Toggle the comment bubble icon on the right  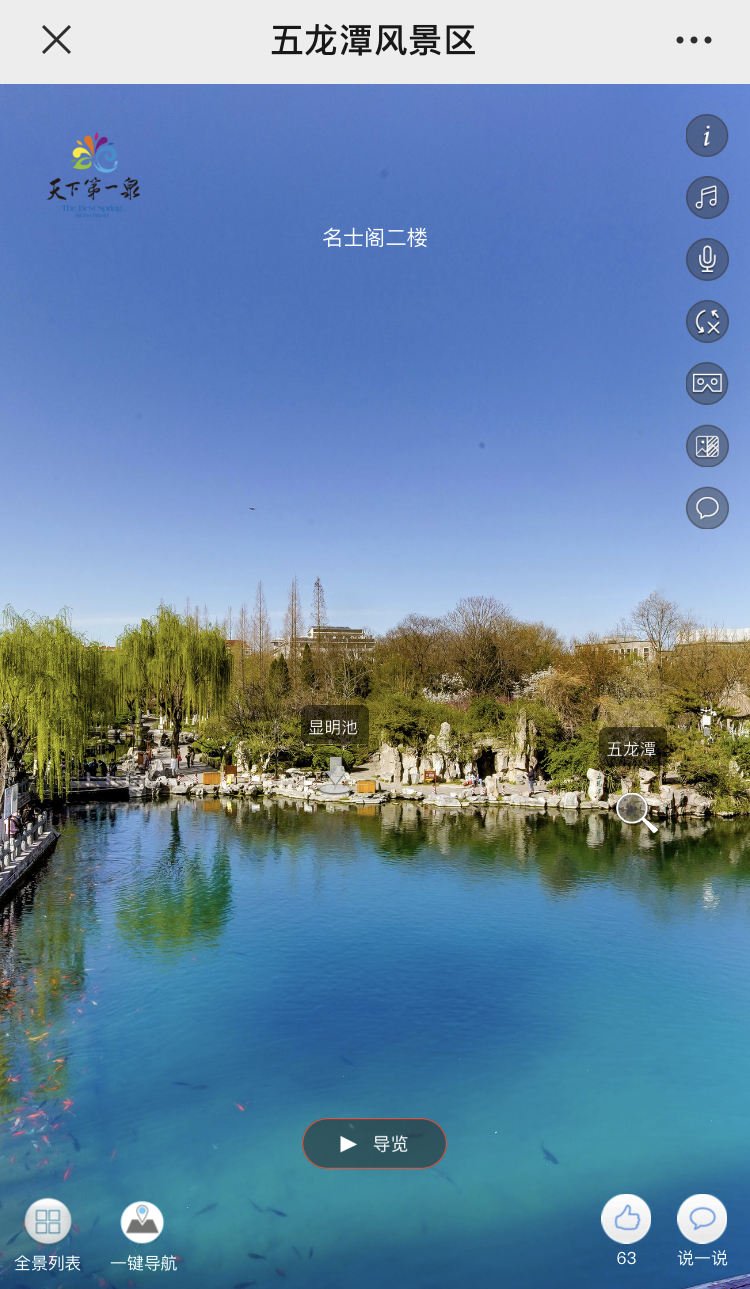point(707,508)
